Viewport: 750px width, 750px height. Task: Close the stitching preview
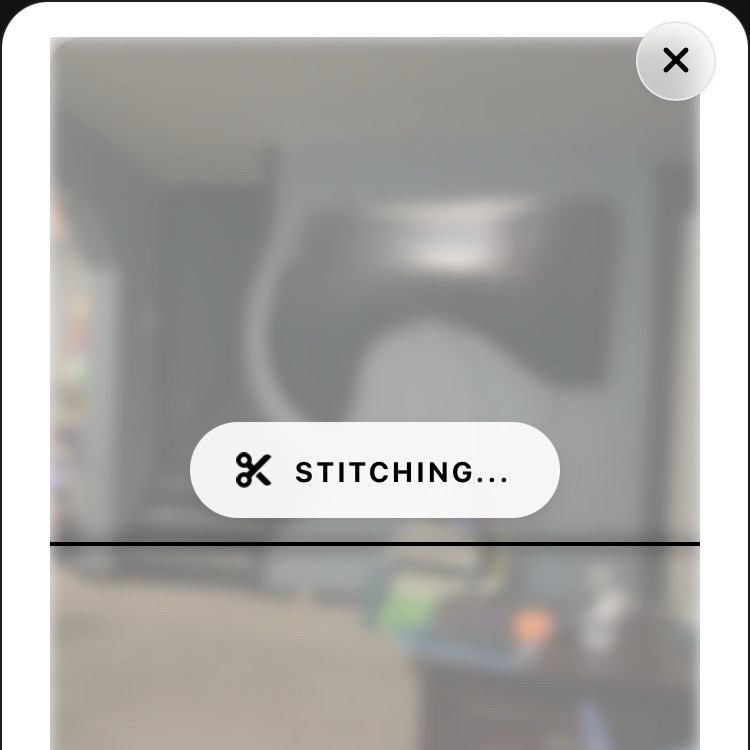point(675,61)
